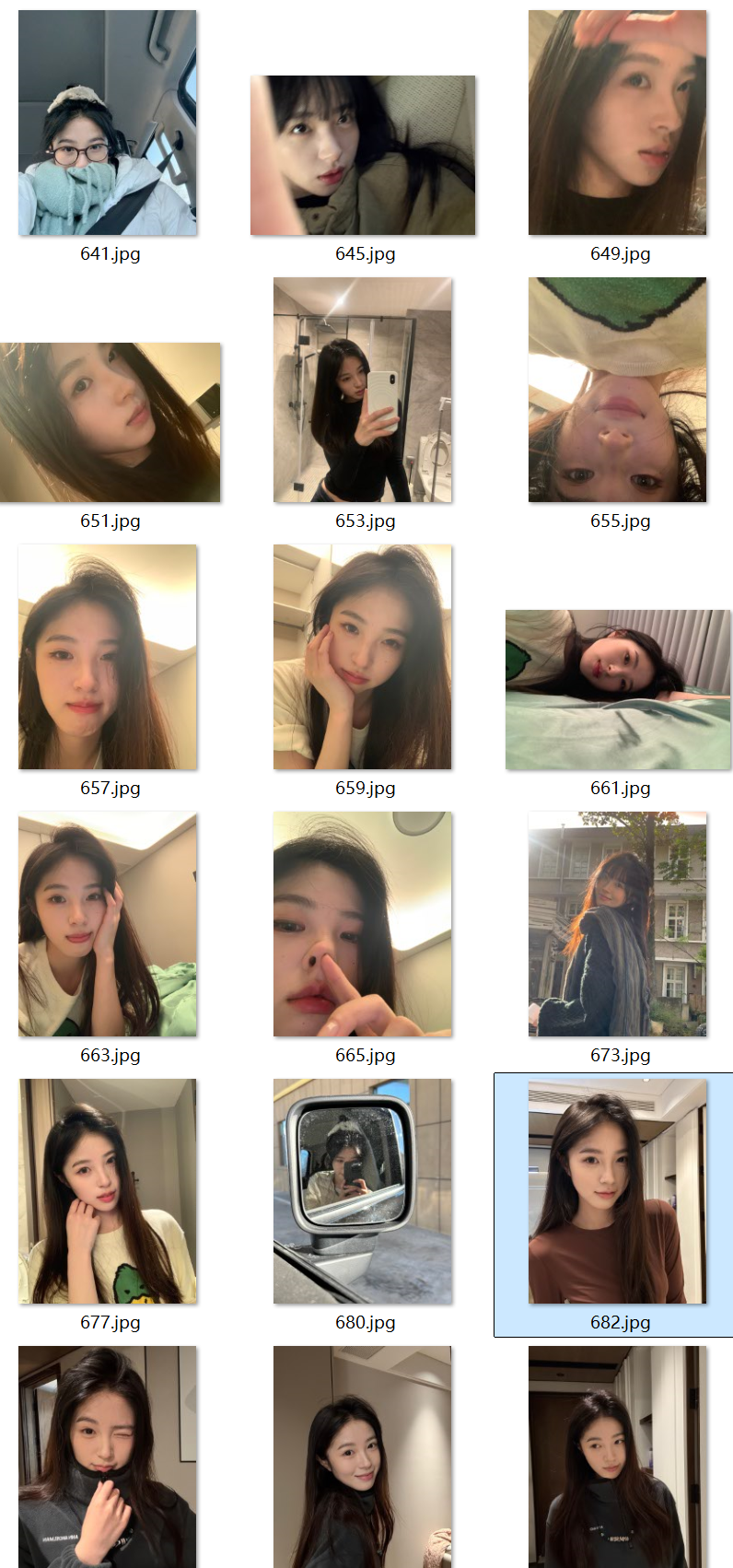Open image 649.jpg

[x=617, y=123]
